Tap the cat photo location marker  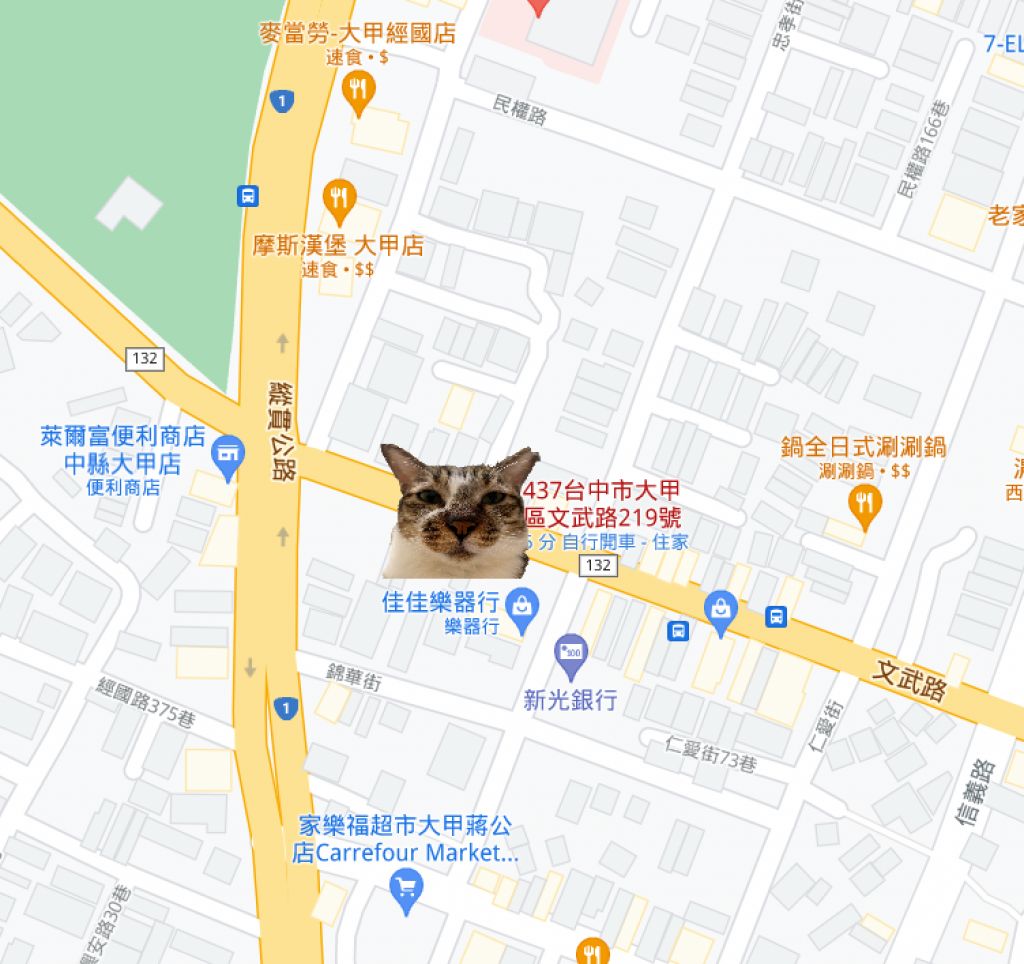[x=458, y=512]
